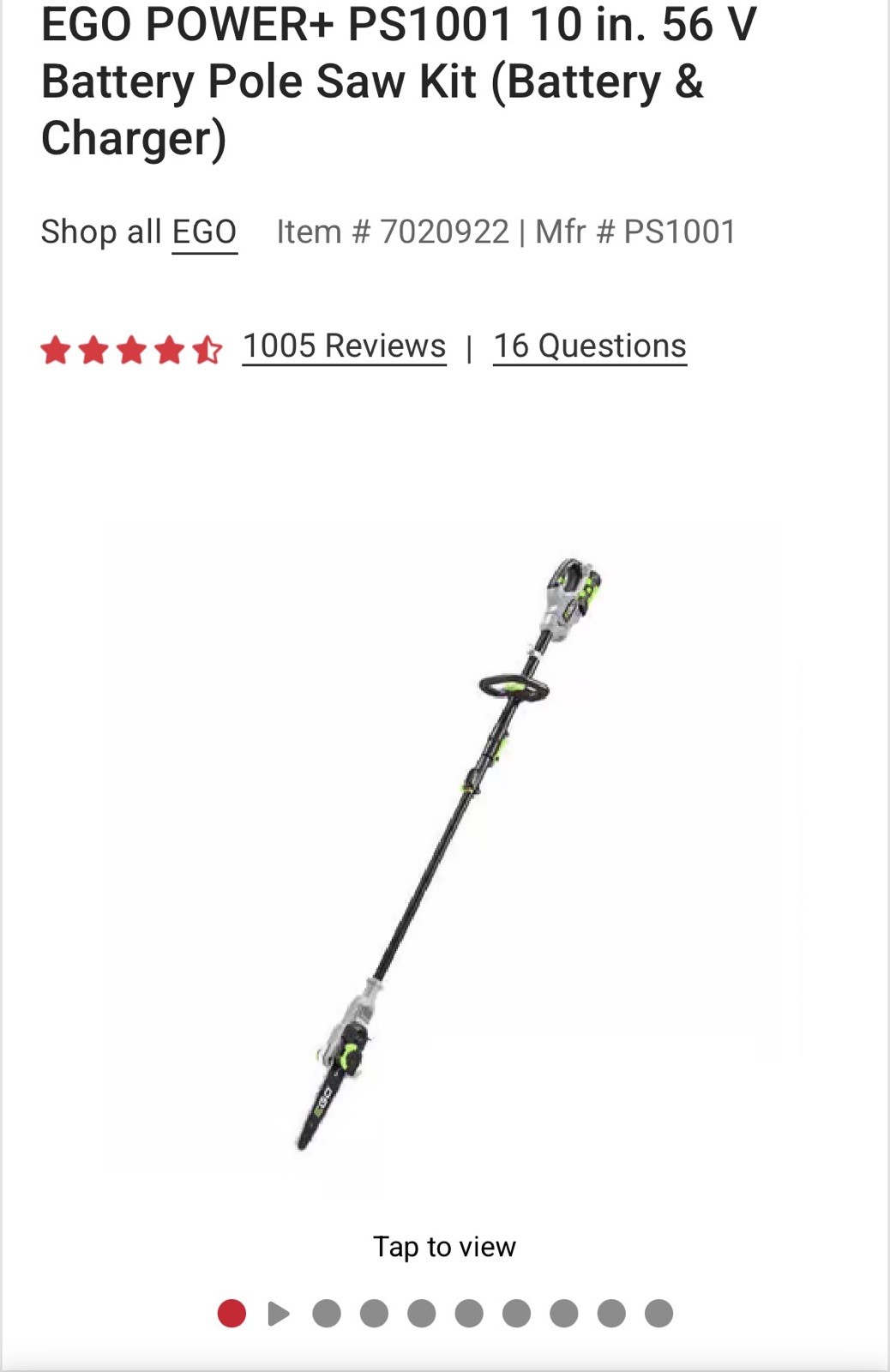This screenshot has height=1372, width=890.
Task: Open the 16 Questions link
Action: pyautogui.click(x=590, y=346)
